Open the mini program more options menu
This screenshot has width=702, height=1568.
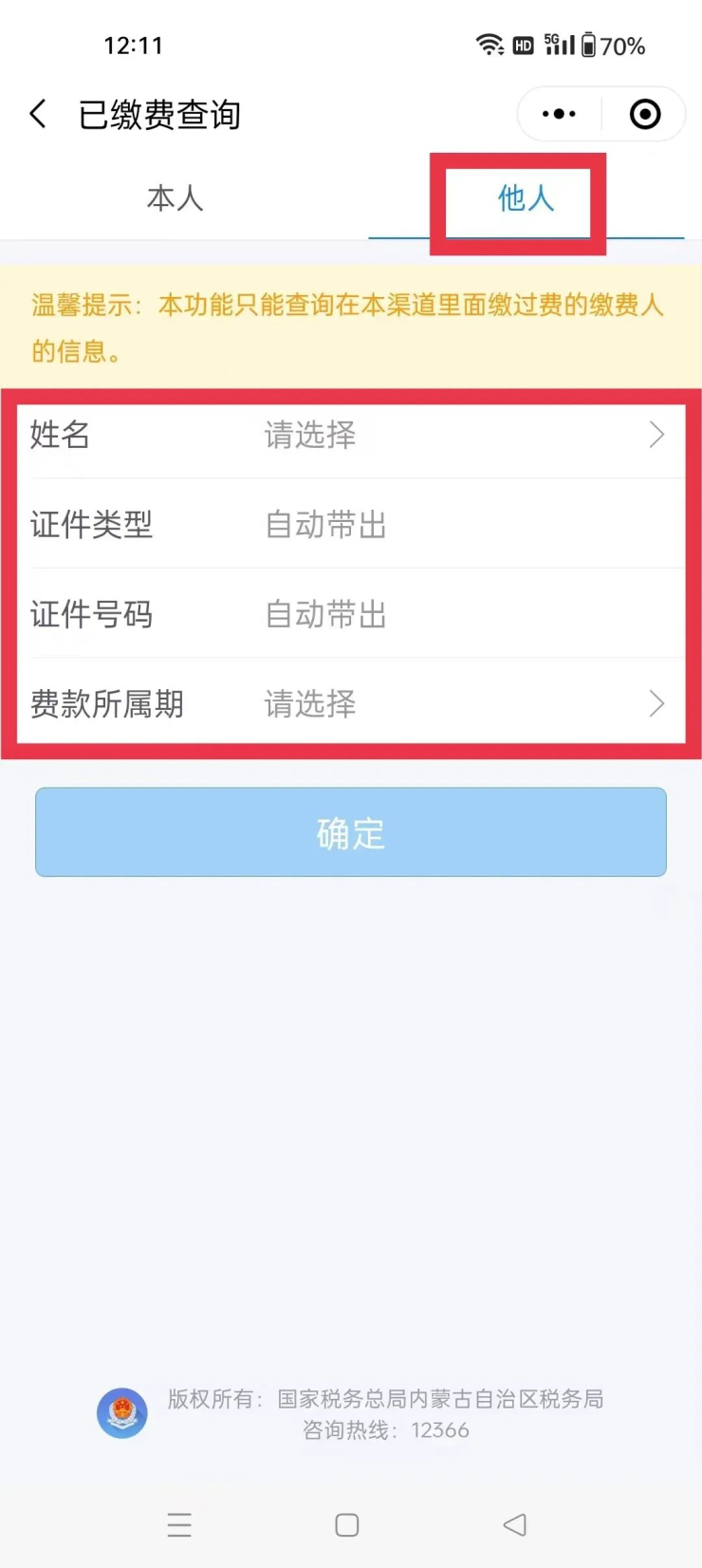[x=559, y=115]
